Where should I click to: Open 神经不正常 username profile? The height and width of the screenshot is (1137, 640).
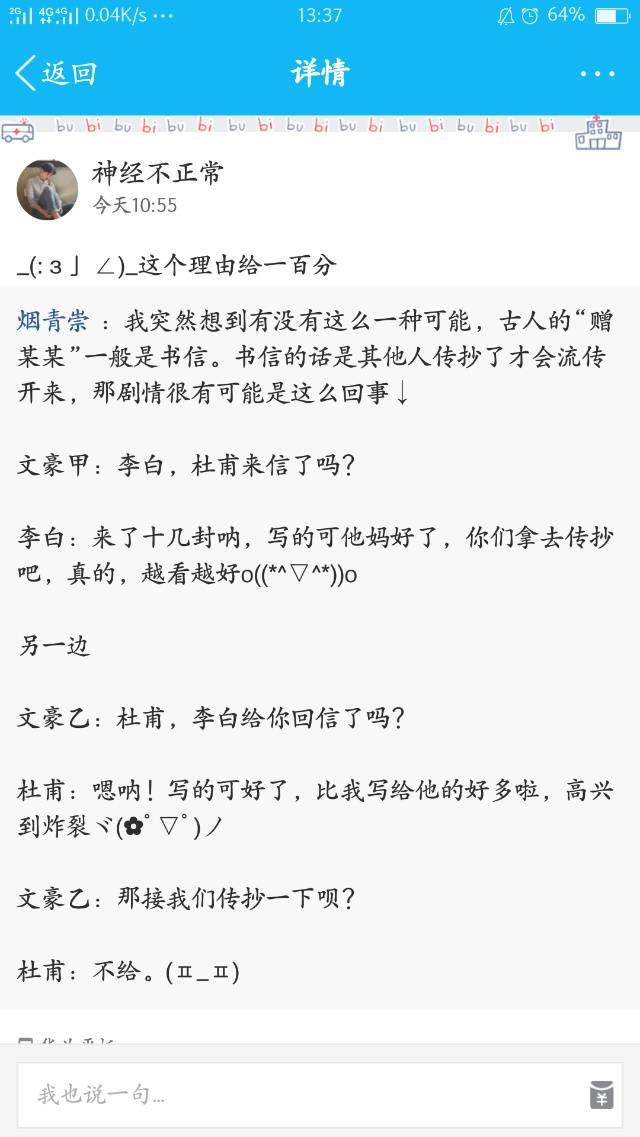pos(157,173)
